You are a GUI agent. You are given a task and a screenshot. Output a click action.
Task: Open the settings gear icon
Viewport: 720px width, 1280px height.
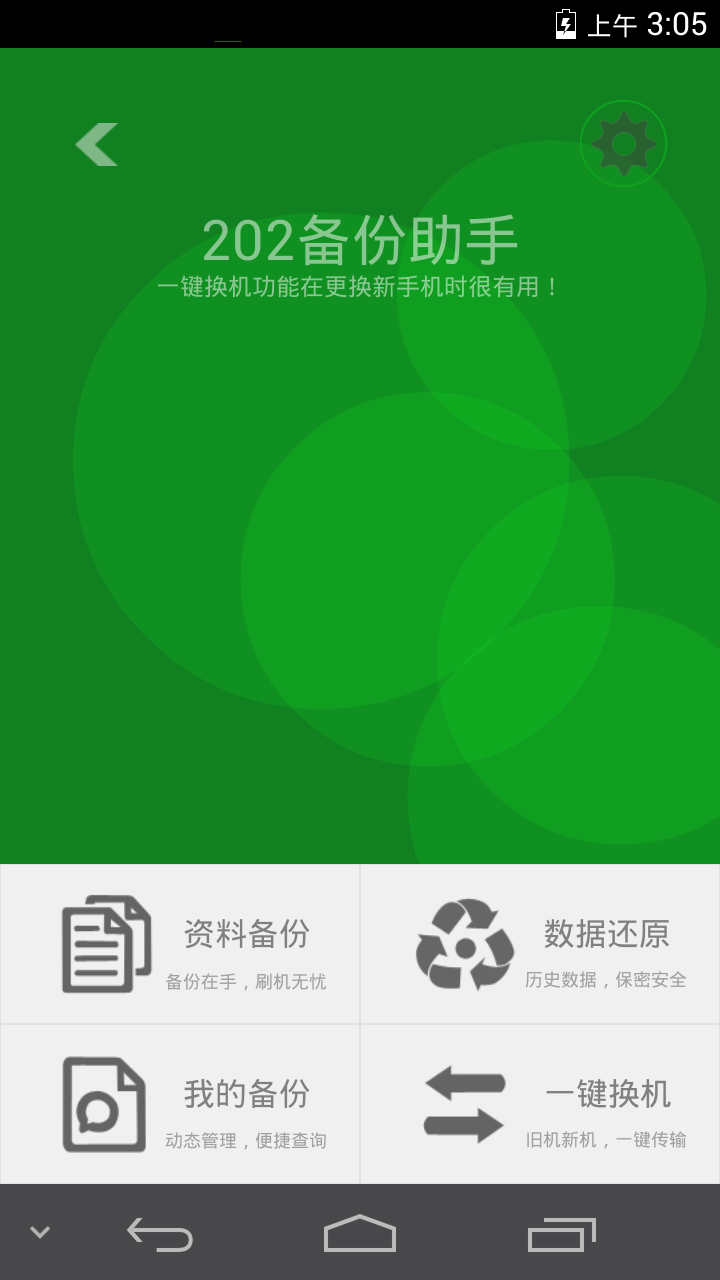tap(623, 144)
